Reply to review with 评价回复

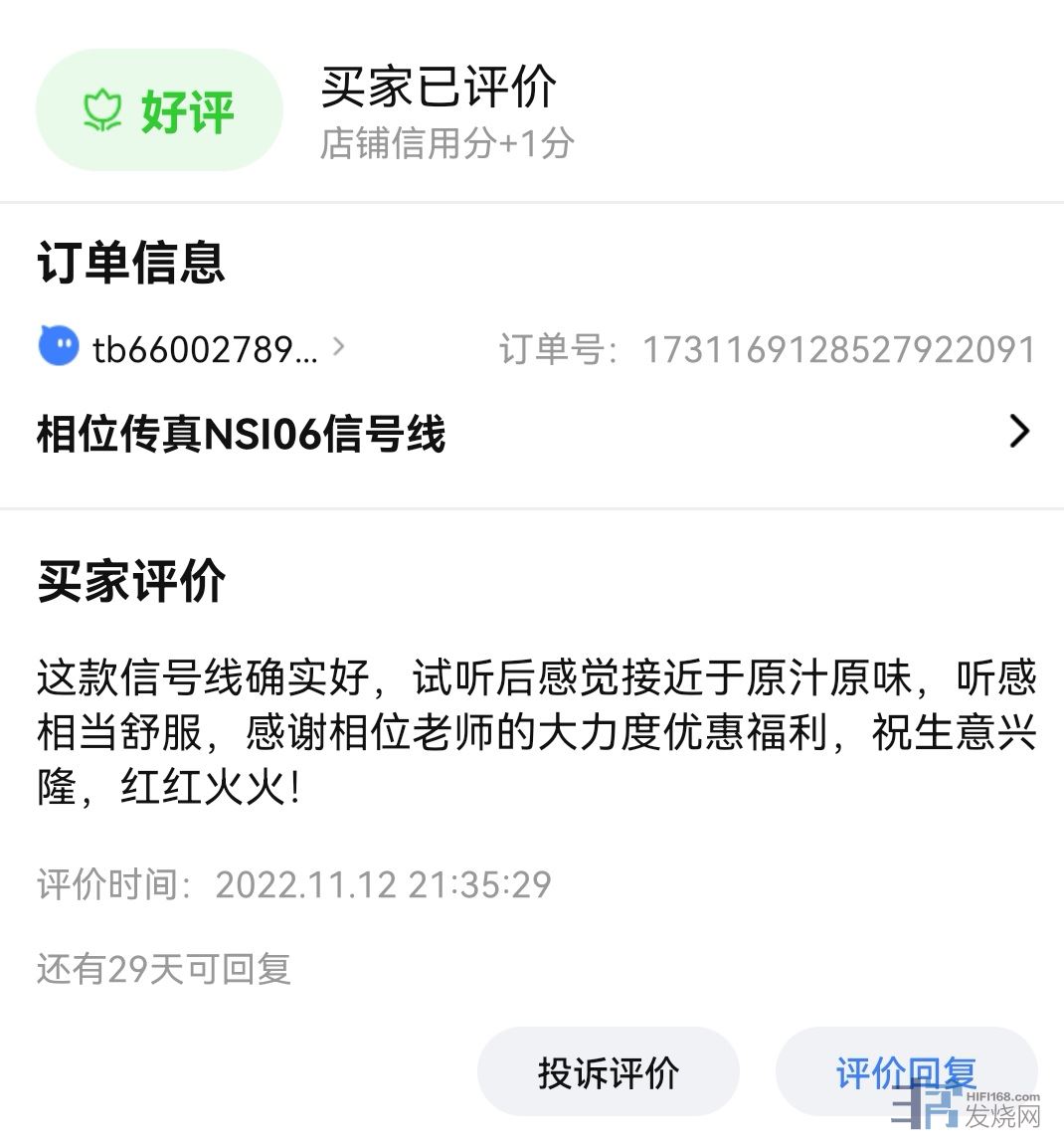coord(905,1072)
